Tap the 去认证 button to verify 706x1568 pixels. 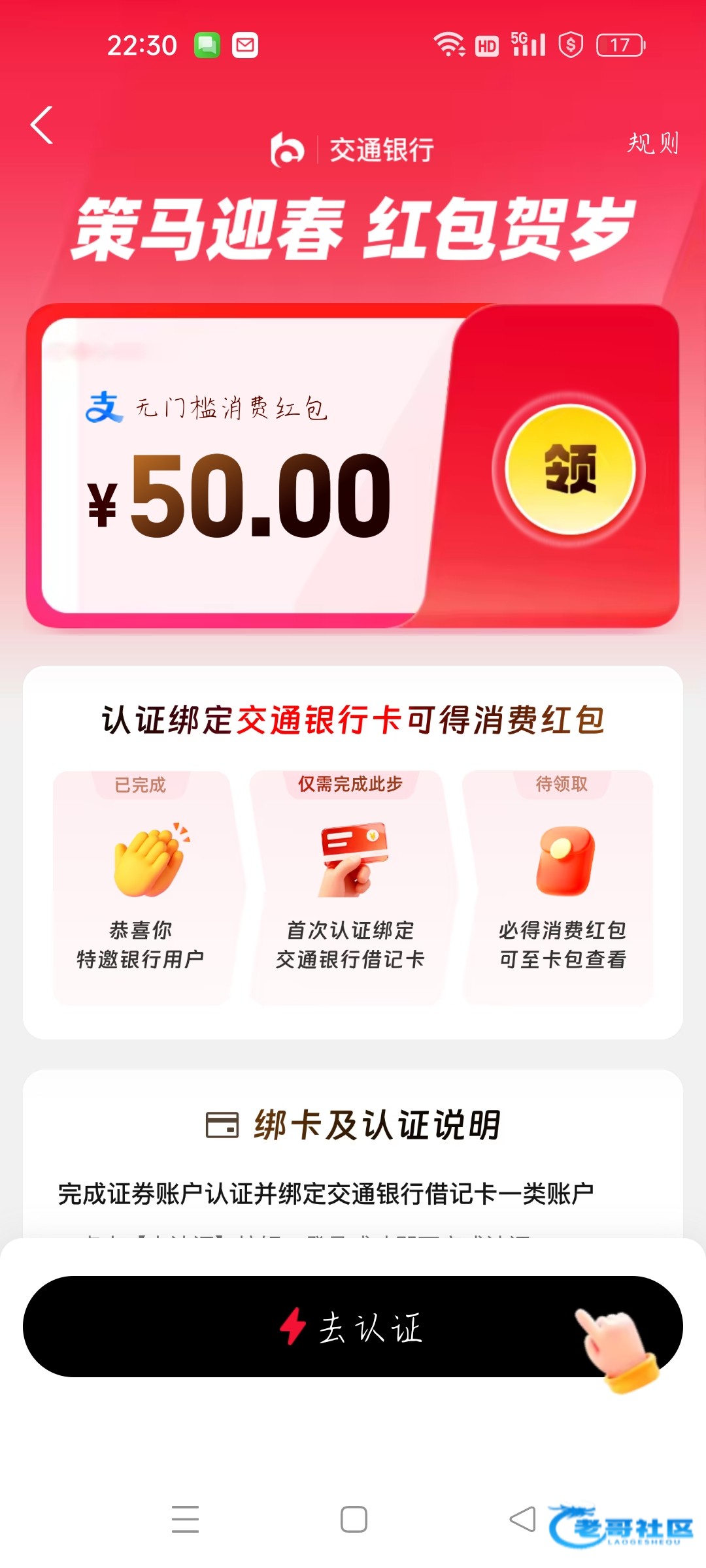[x=353, y=1328]
